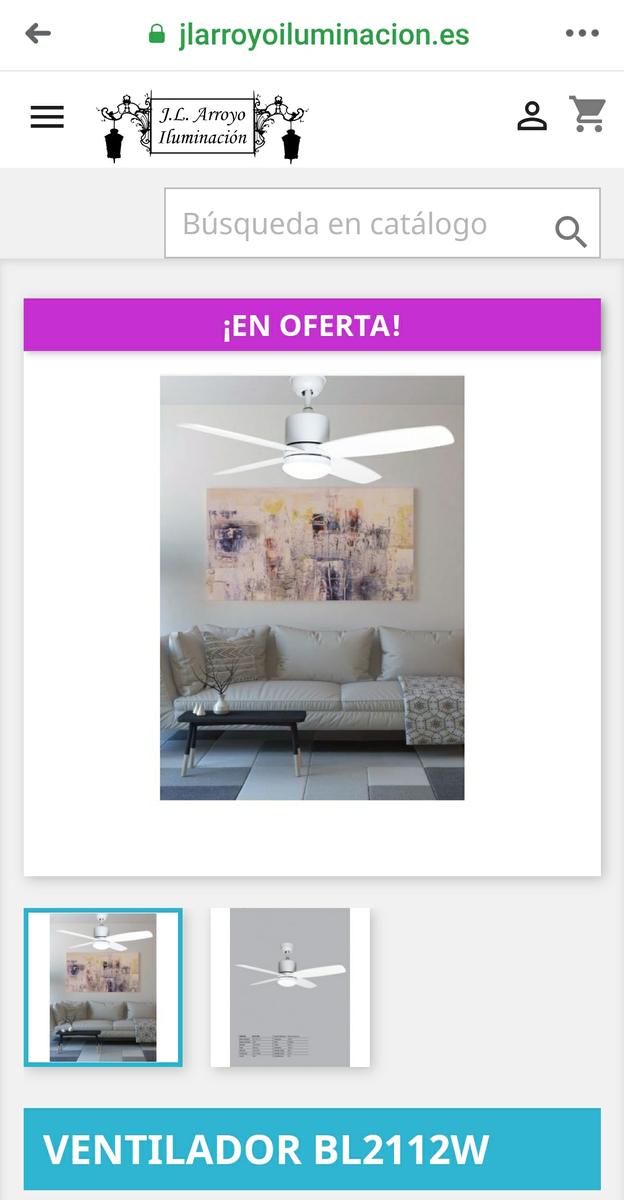
Task: Tap the magnifier search icon
Action: [x=571, y=231]
